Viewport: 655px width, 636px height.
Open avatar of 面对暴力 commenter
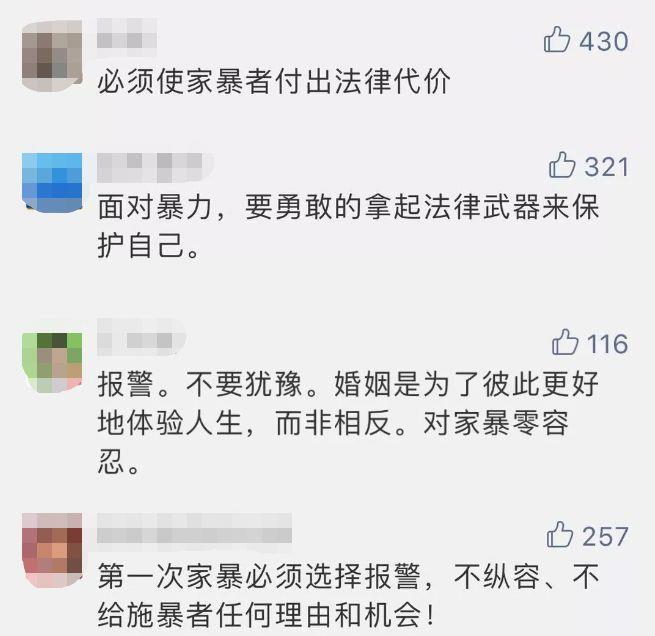52,183
